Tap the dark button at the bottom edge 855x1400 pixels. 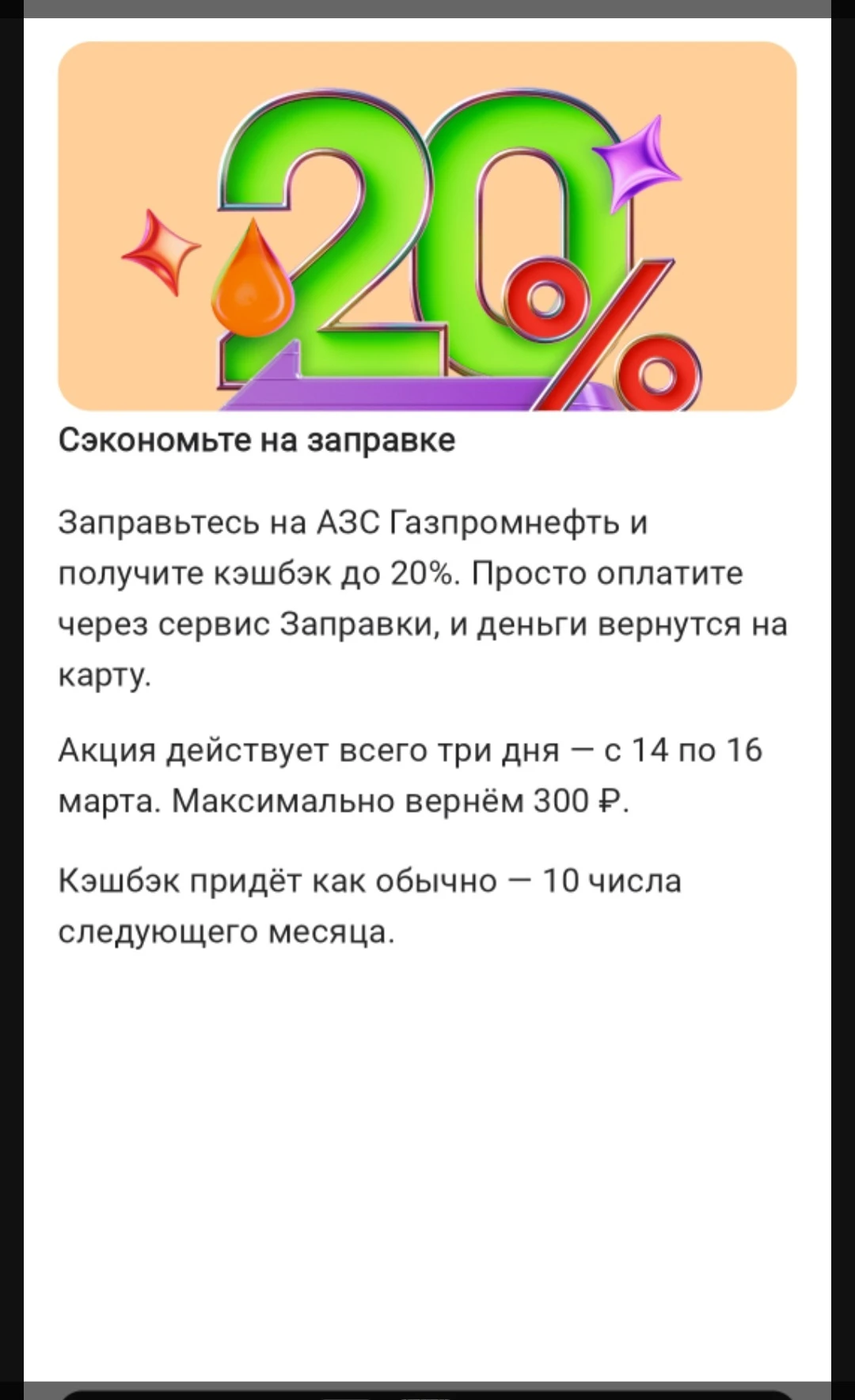coord(427,1394)
